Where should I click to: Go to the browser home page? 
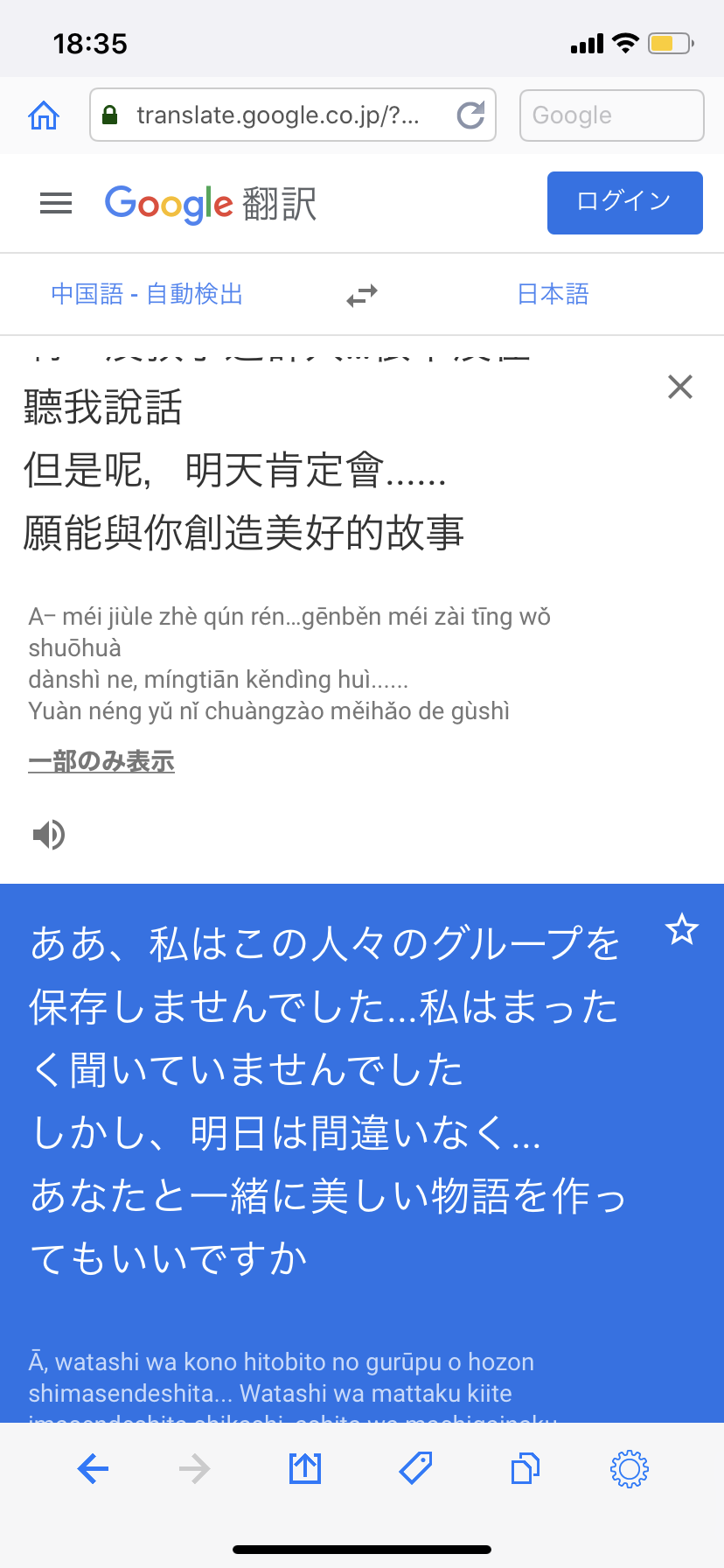click(x=44, y=115)
